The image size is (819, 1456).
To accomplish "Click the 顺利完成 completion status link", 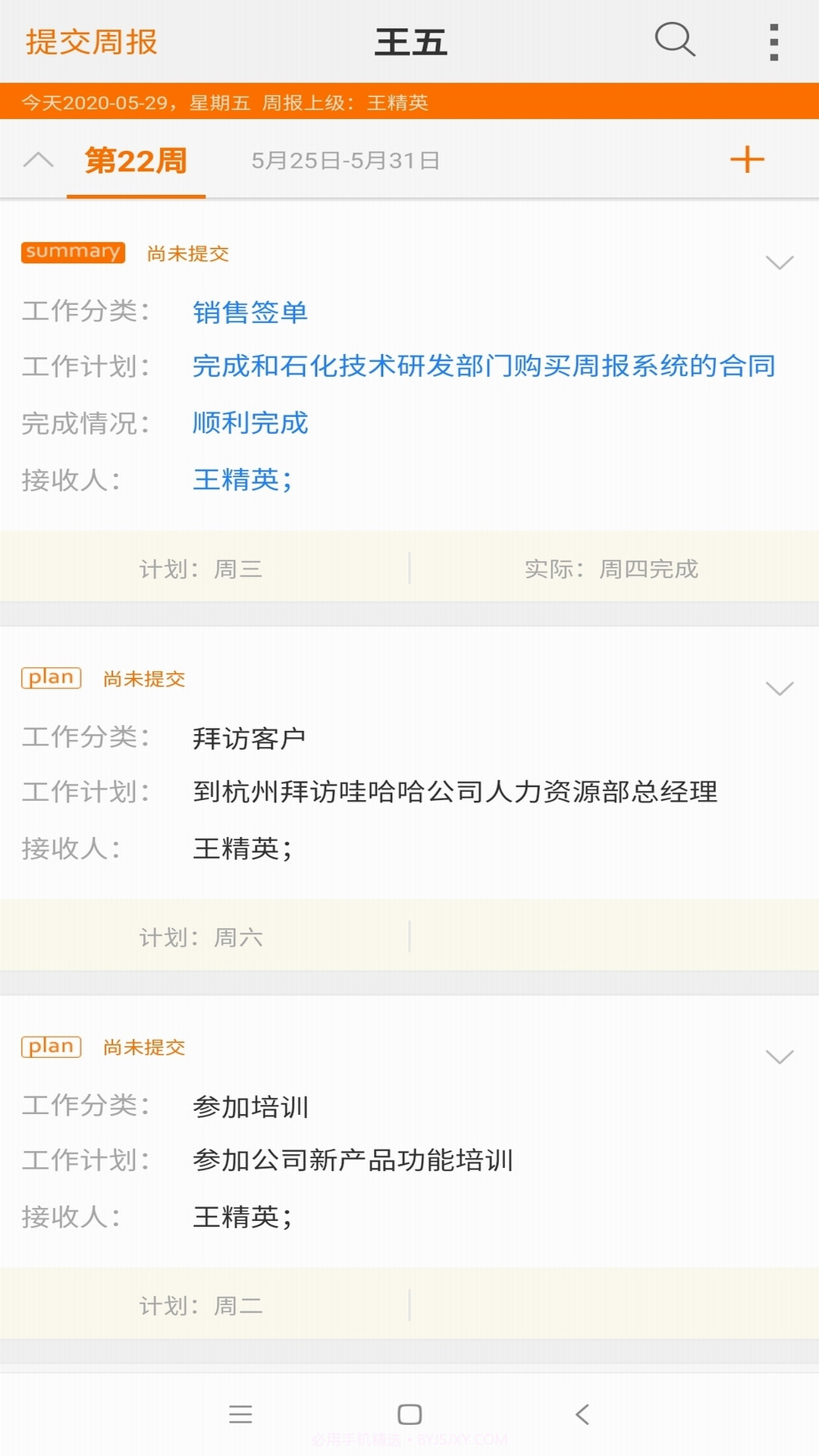I will 250,423.
